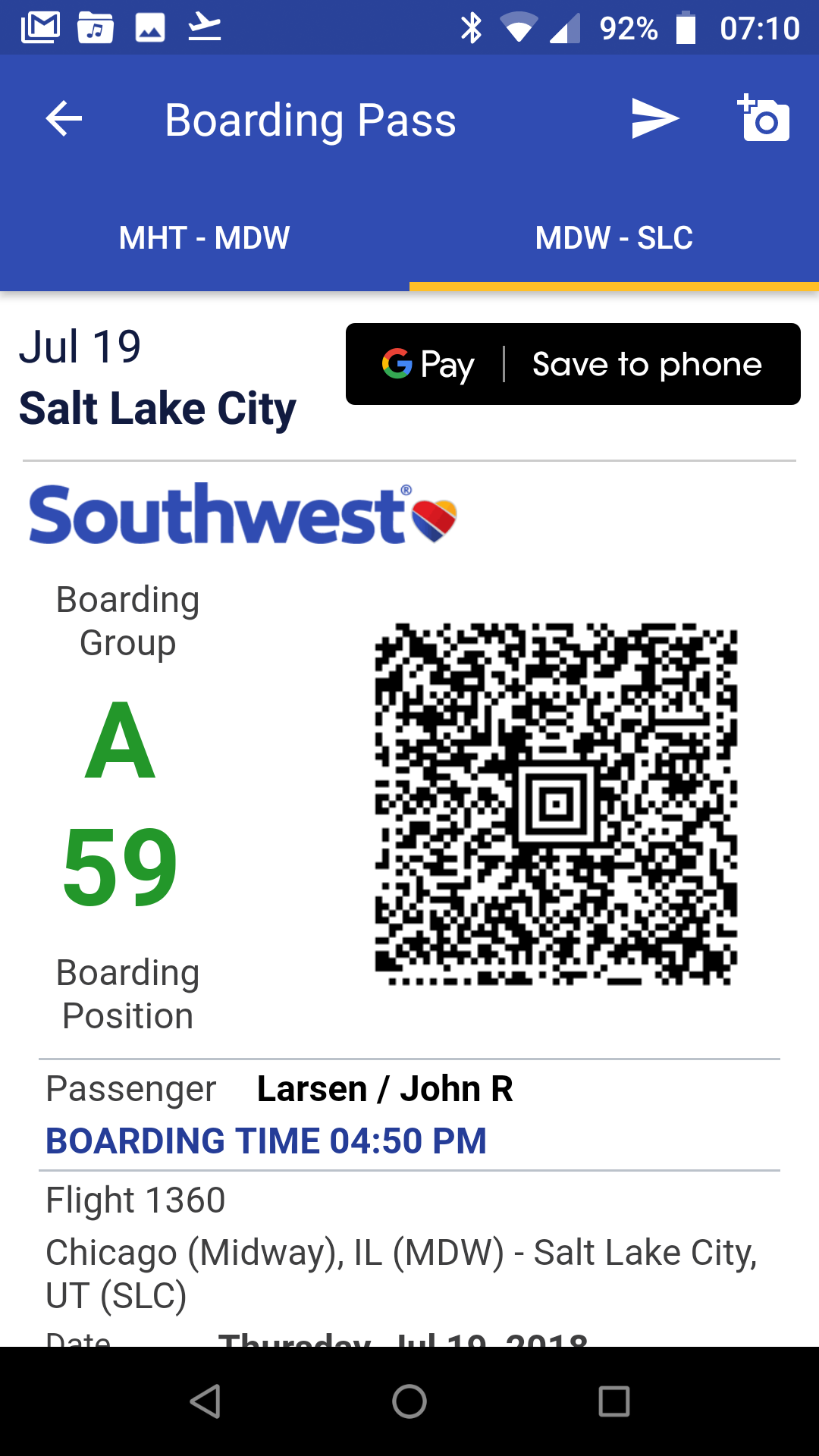Go back using the app bar arrow
The image size is (819, 1456).
[x=64, y=119]
